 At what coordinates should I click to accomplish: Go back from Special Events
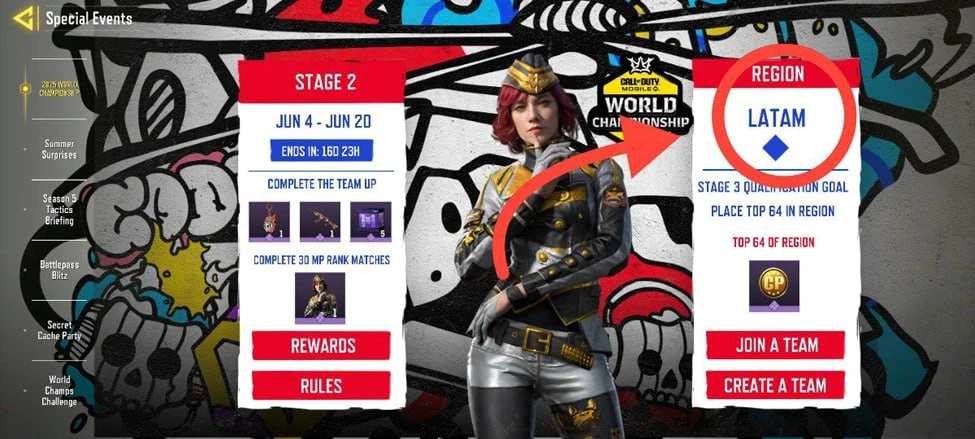point(26,17)
